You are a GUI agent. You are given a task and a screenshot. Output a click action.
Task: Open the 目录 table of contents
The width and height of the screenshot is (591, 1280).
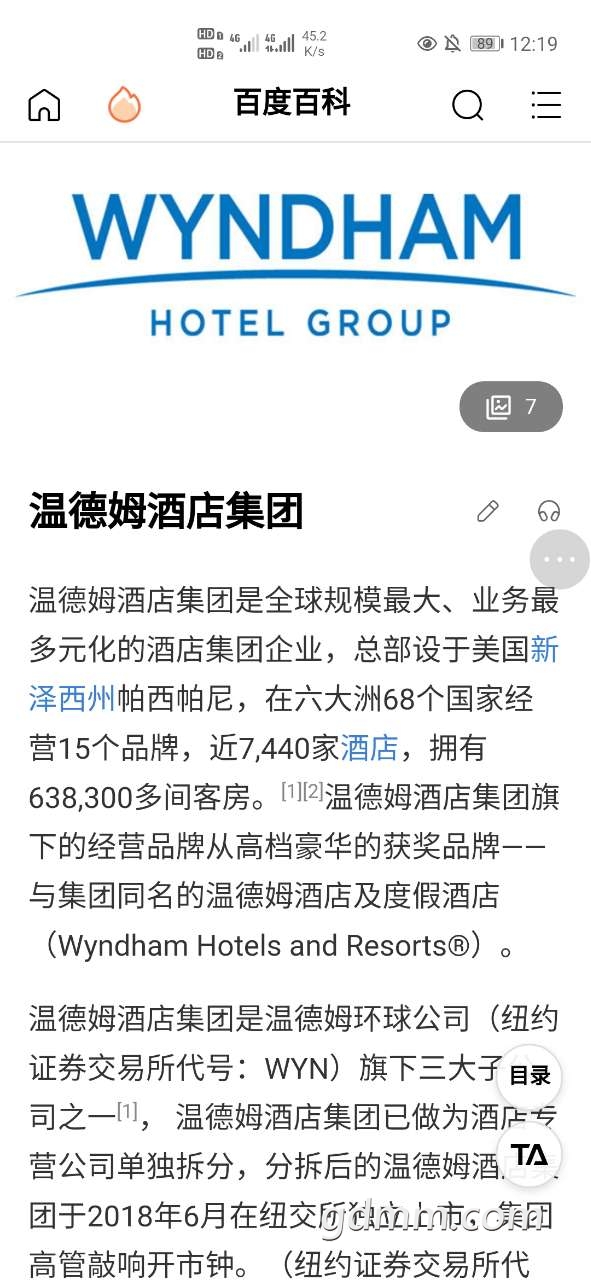(529, 1076)
